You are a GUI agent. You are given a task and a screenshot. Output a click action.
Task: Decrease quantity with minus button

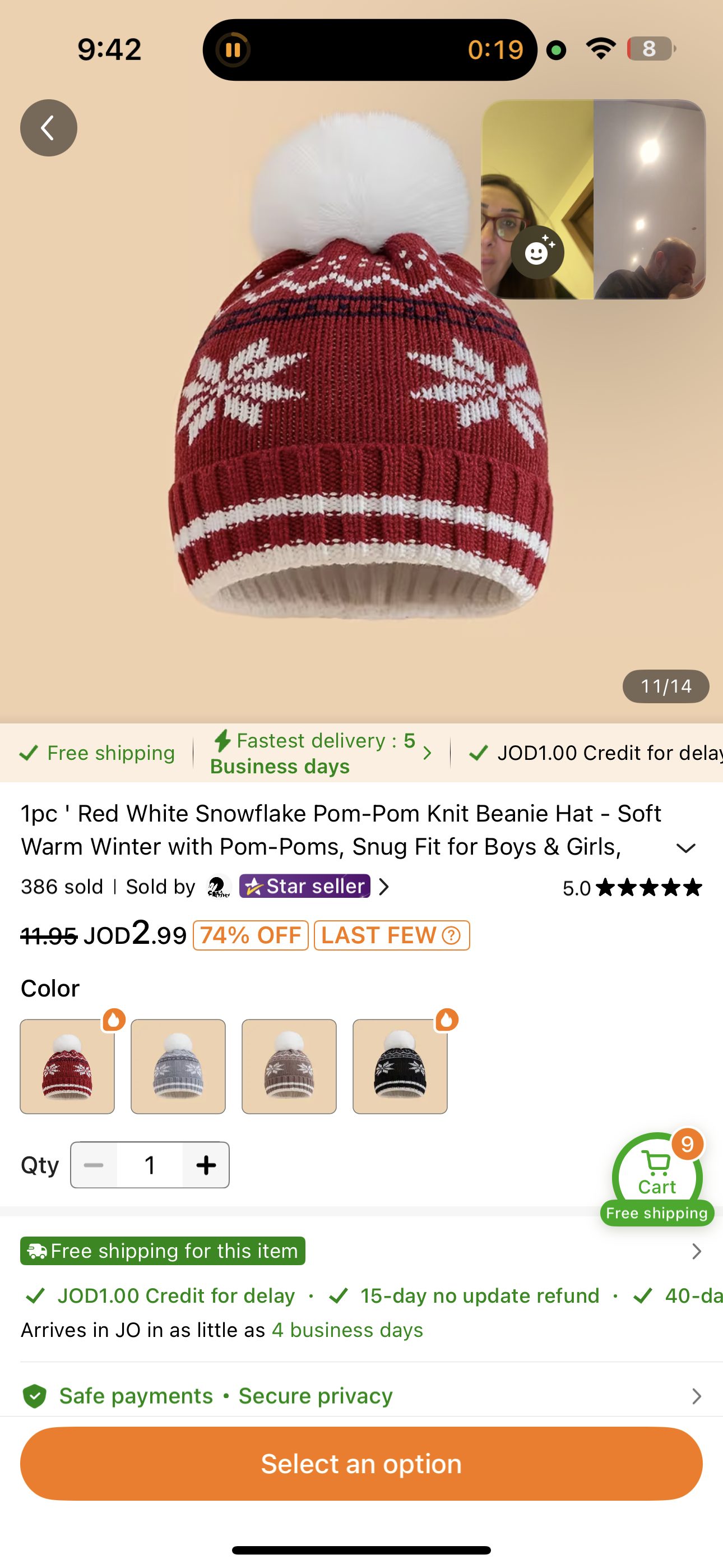93,1165
